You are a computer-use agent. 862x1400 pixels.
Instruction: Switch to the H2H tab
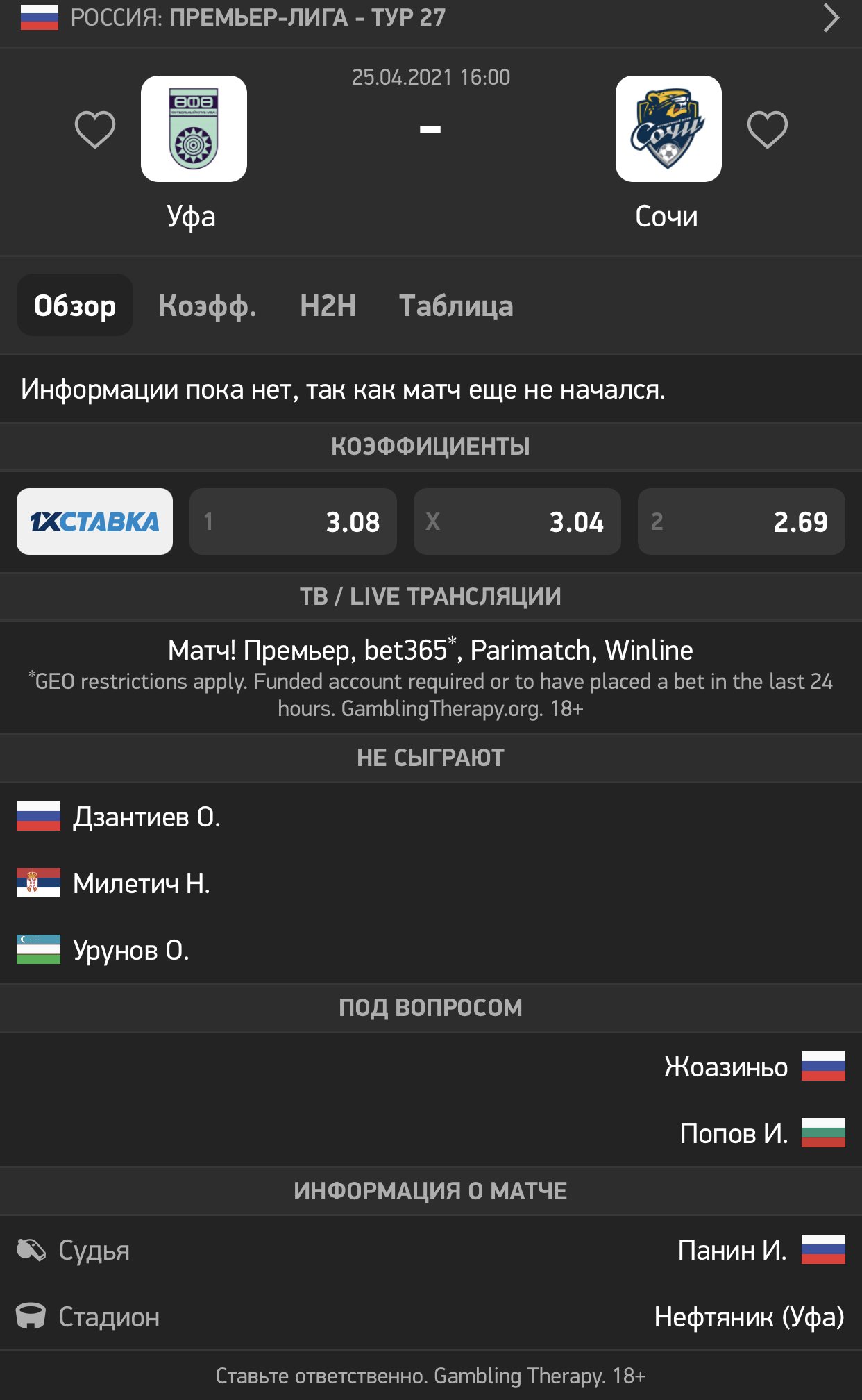click(328, 306)
